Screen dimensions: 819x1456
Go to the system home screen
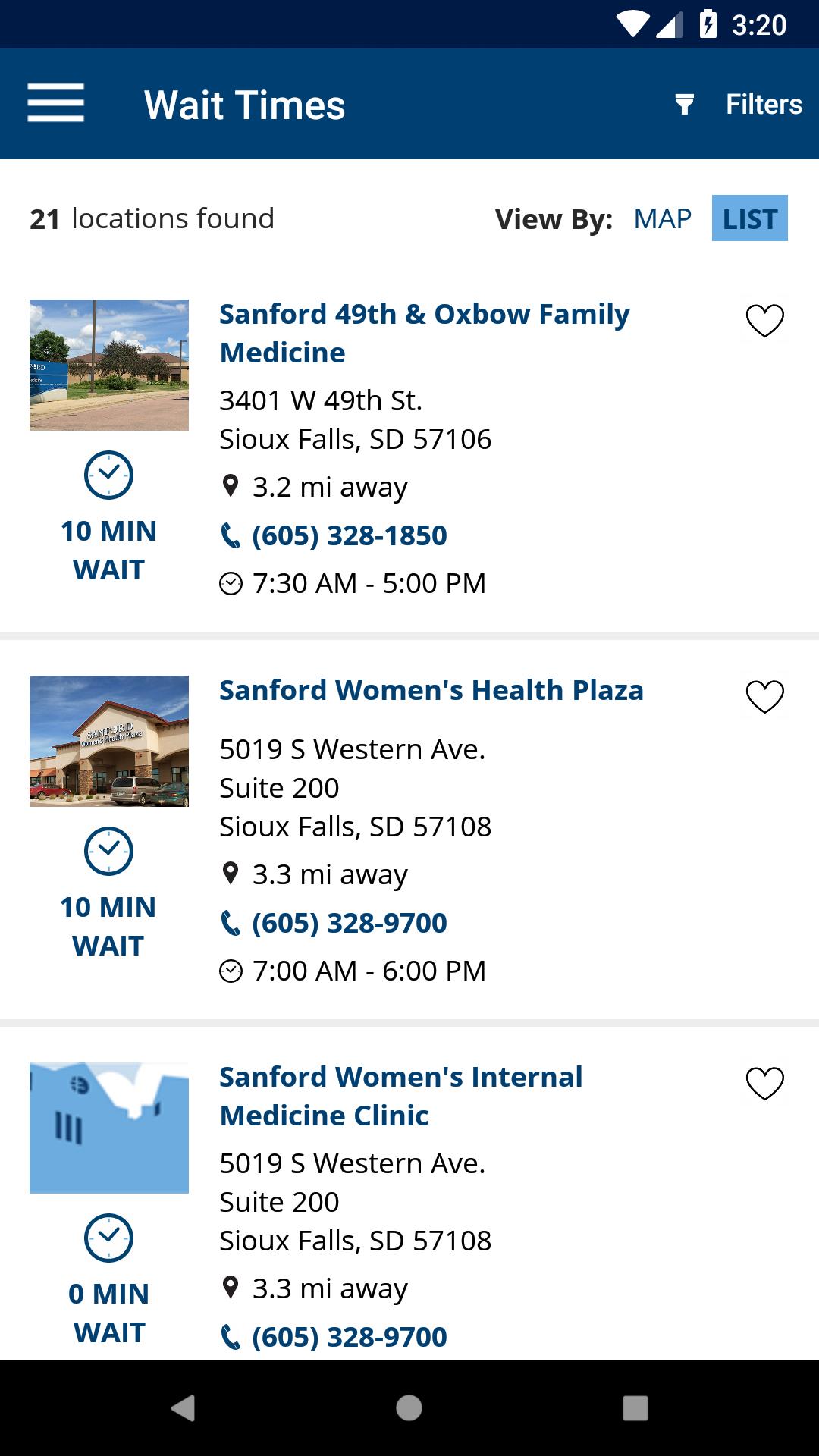(x=409, y=1408)
